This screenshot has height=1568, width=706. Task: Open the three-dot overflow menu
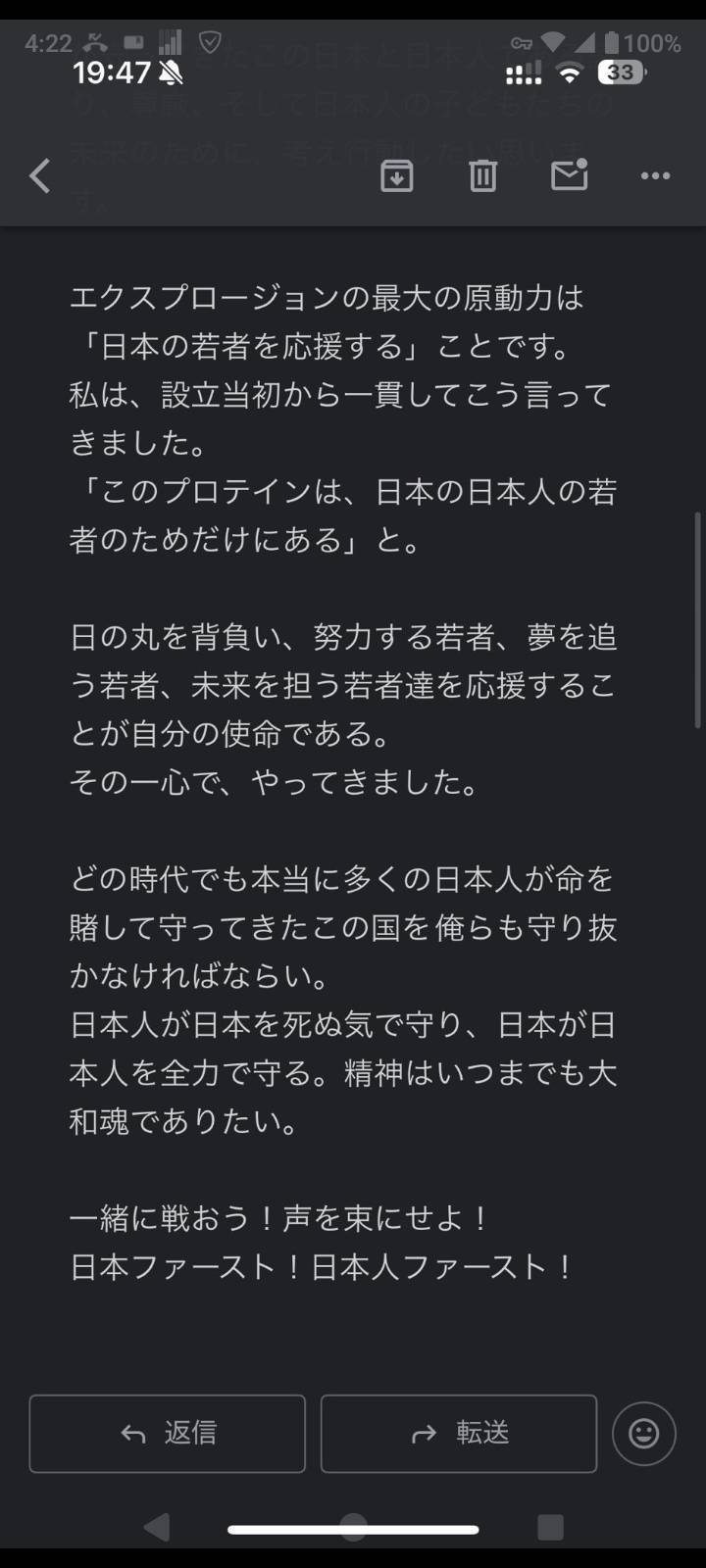pos(655,176)
